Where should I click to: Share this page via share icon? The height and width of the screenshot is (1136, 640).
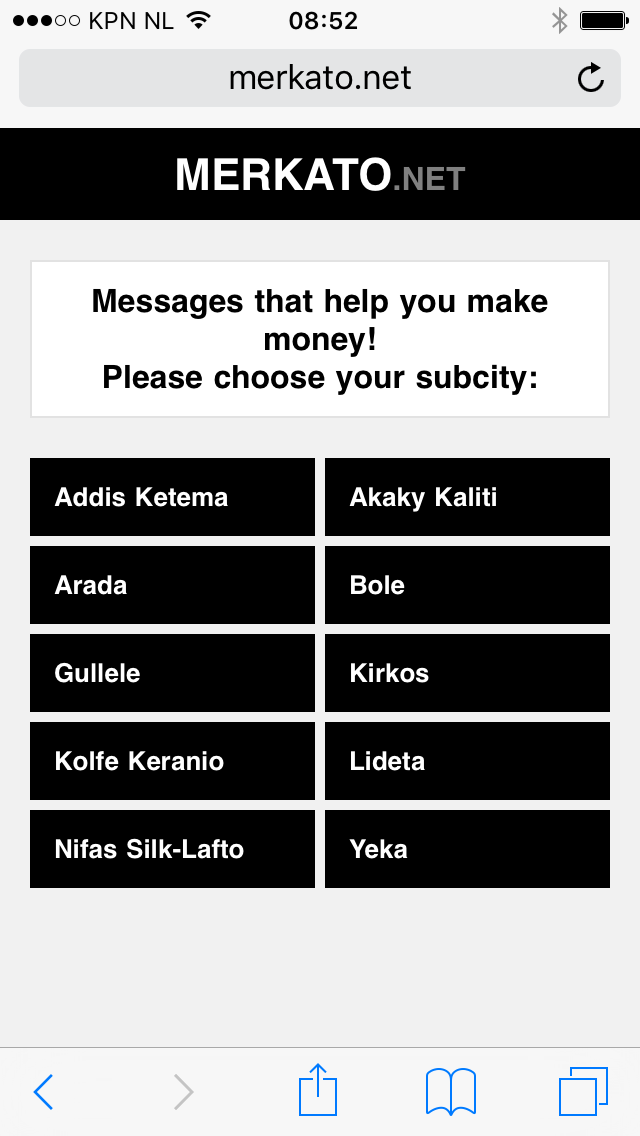[318, 1089]
